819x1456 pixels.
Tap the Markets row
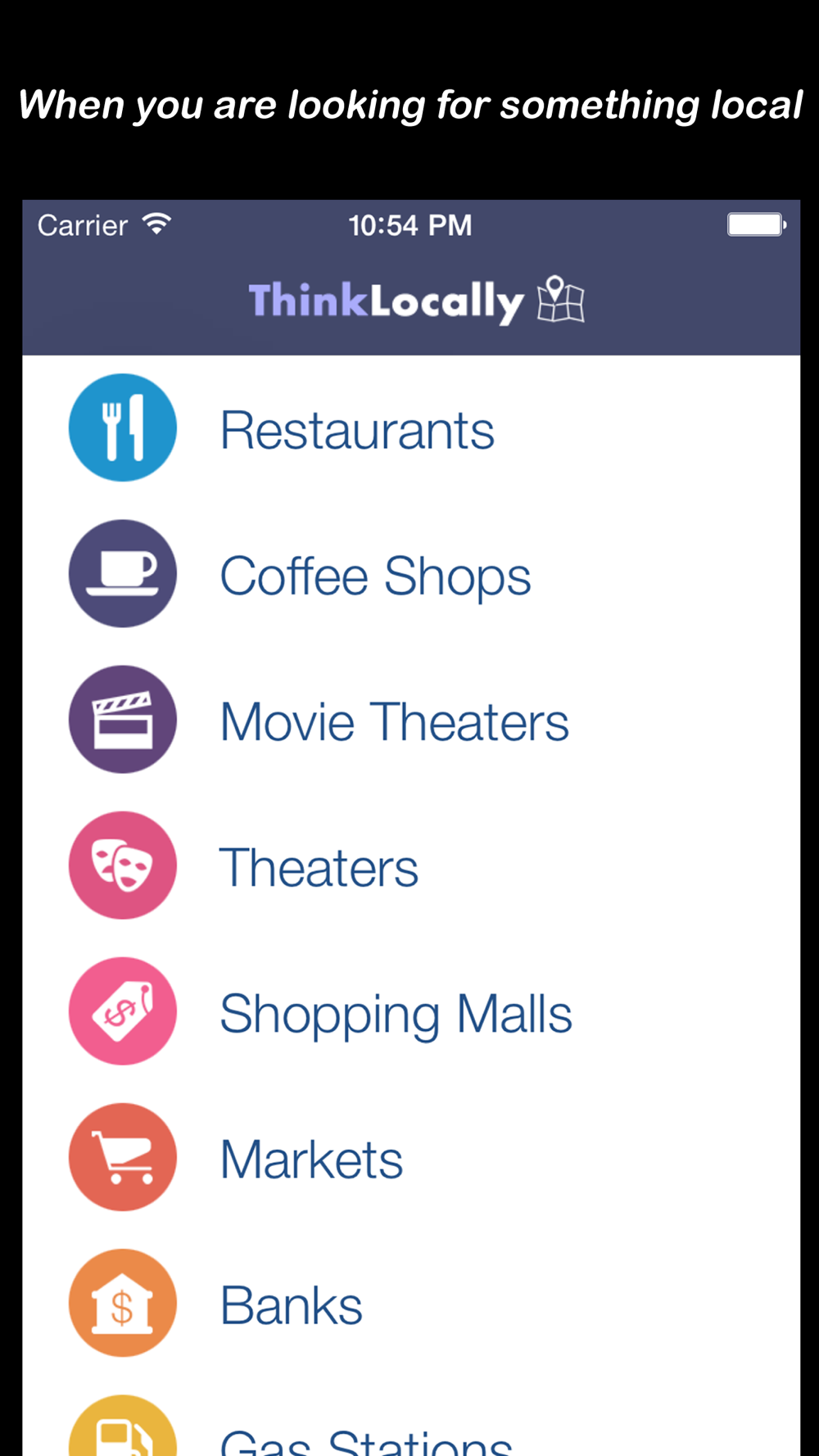coord(411,1157)
